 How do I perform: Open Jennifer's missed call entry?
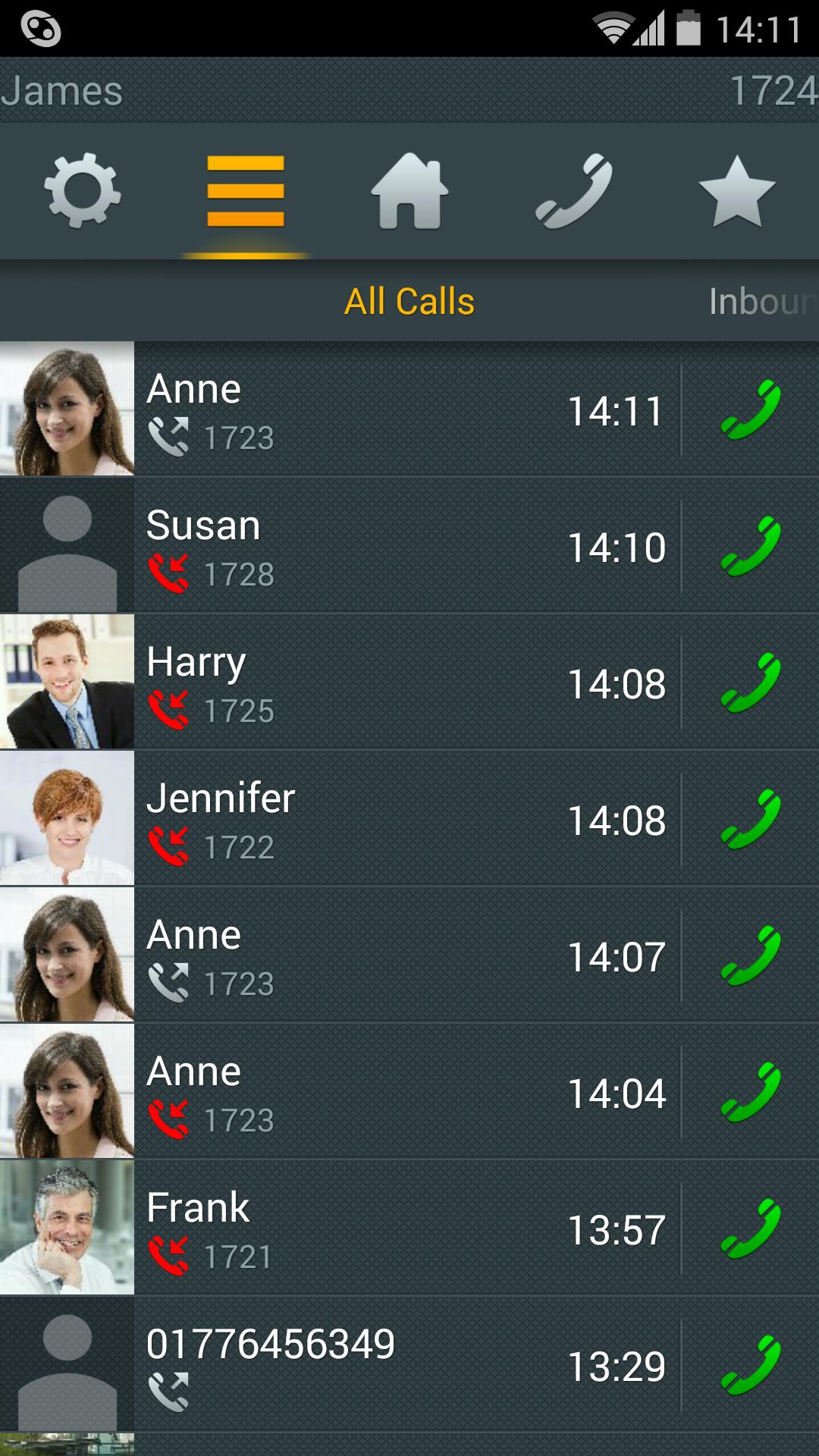[x=340, y=818]
